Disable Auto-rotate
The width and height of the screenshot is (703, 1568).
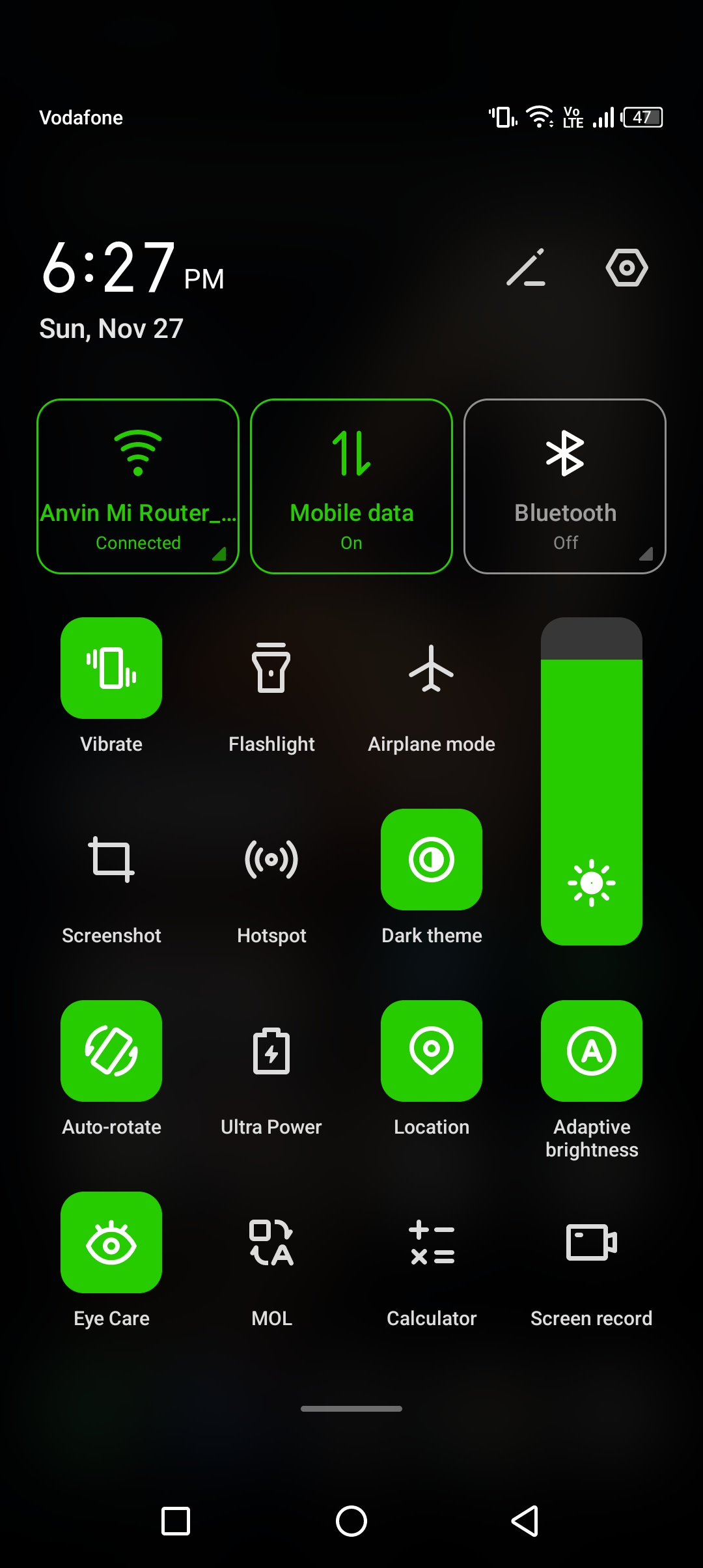[111, 1051]
